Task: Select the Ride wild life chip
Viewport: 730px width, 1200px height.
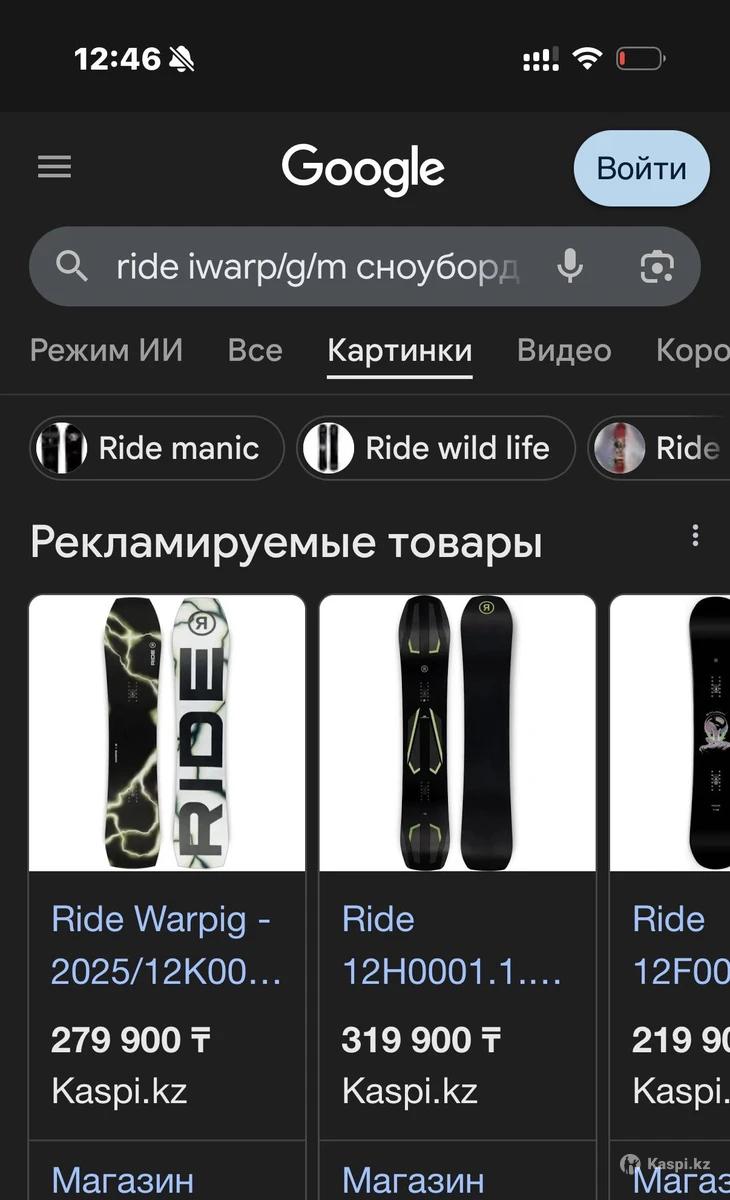Action: (437, 448)
